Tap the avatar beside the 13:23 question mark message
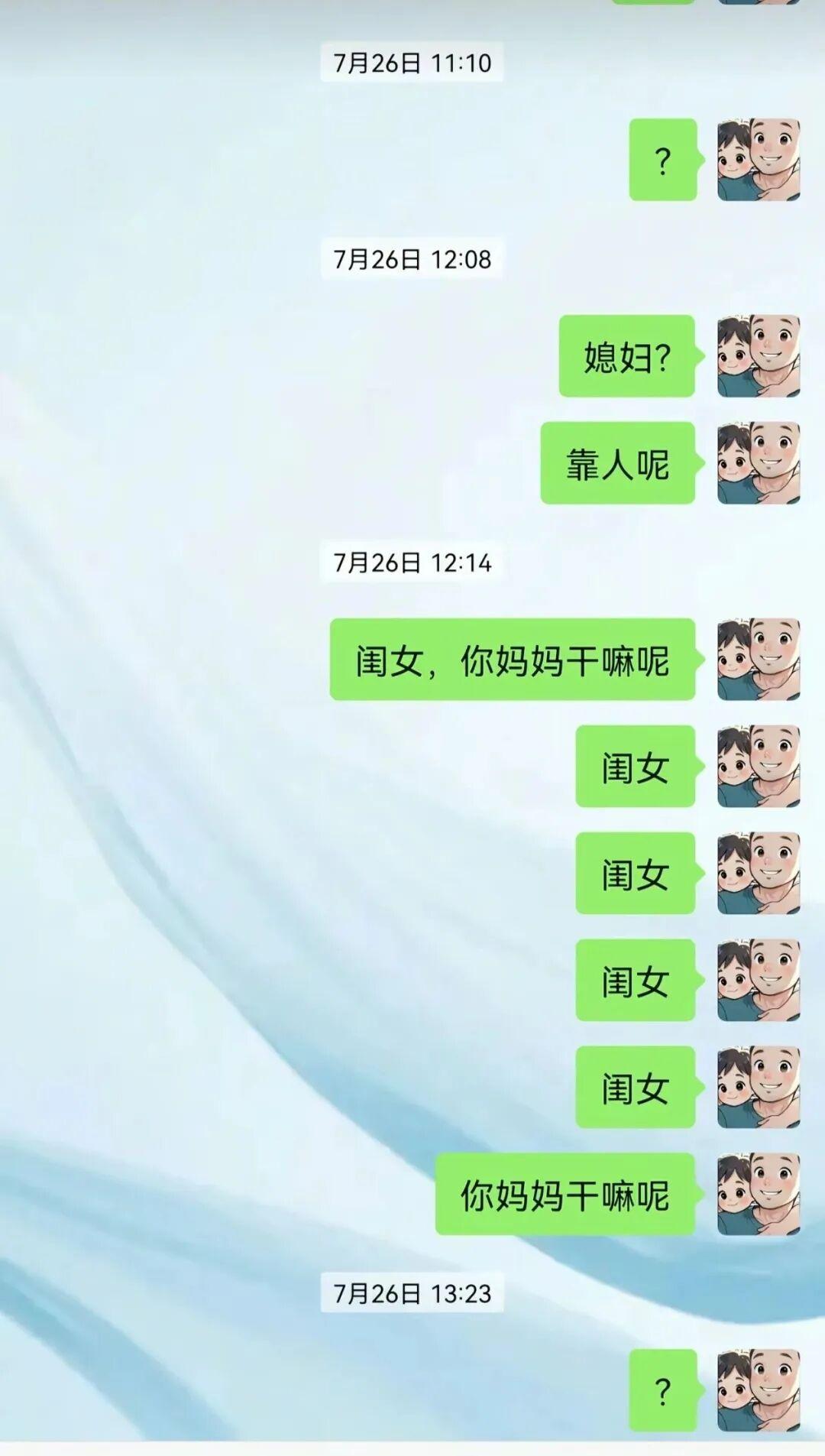825x1456 pixels. [x=758, y=1390]
